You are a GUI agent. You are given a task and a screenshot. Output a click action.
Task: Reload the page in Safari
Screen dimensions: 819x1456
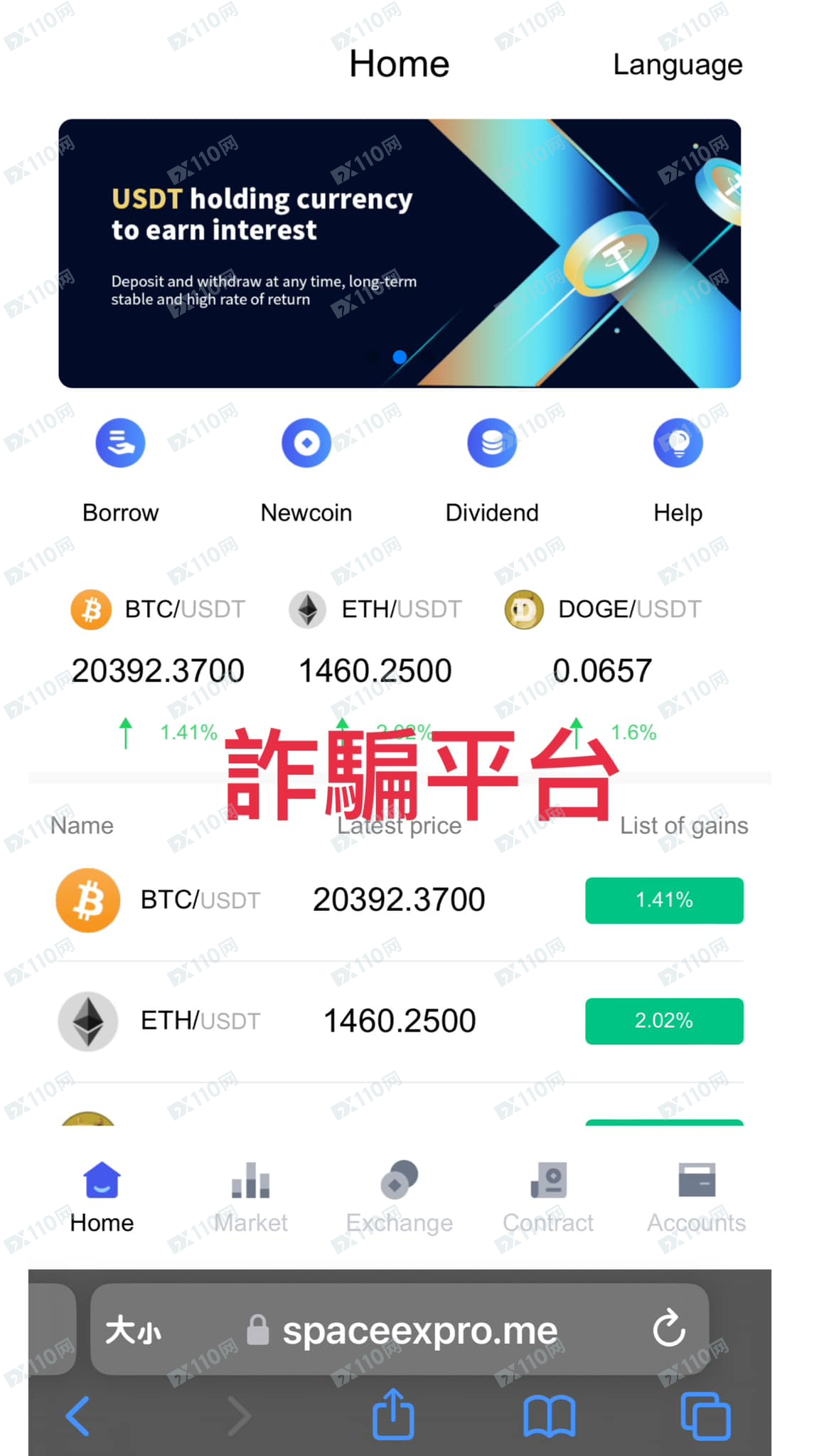tap(670, 1329)
